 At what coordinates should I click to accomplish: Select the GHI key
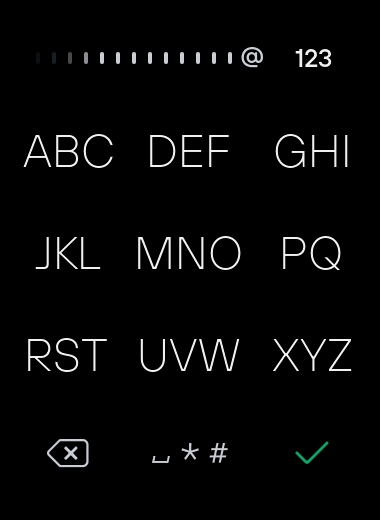tap(312, 151)
